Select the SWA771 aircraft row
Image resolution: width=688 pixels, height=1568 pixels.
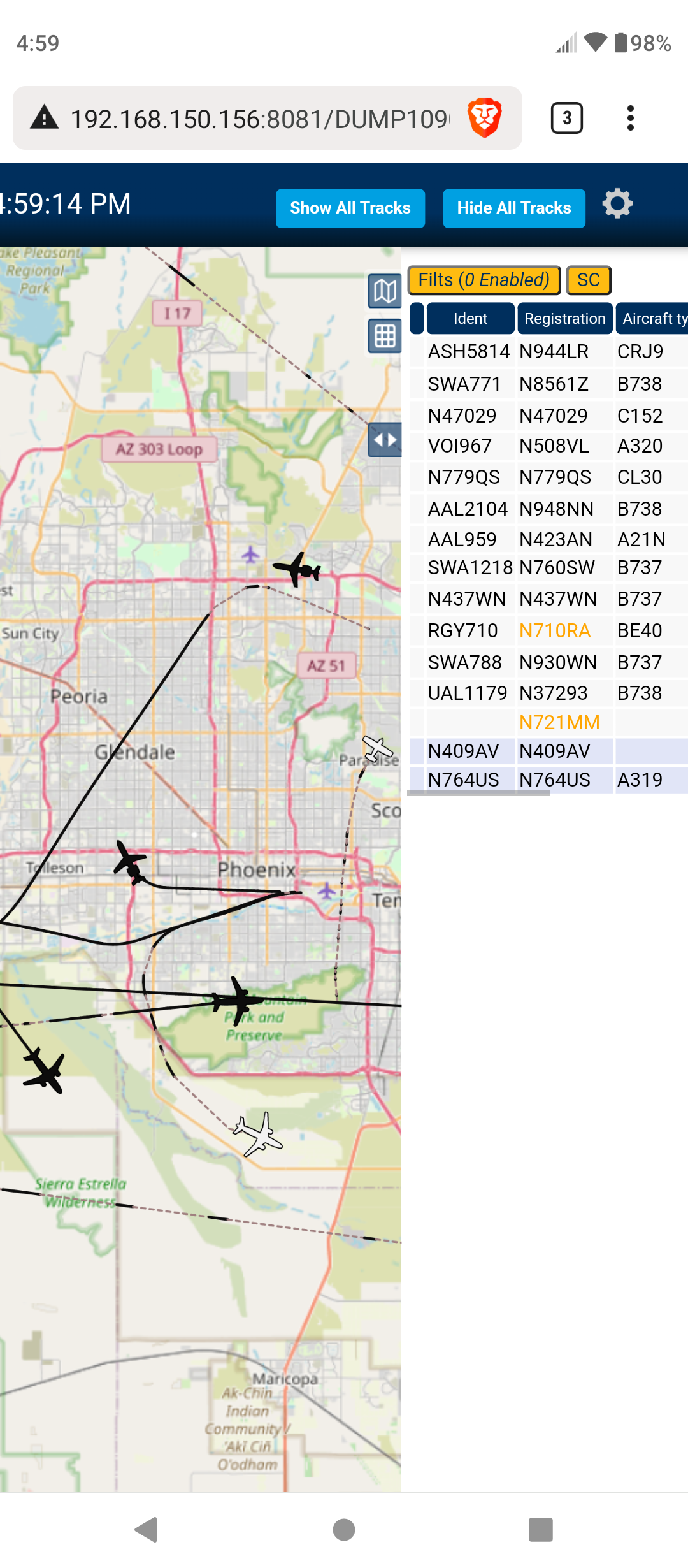click(548, 384)
